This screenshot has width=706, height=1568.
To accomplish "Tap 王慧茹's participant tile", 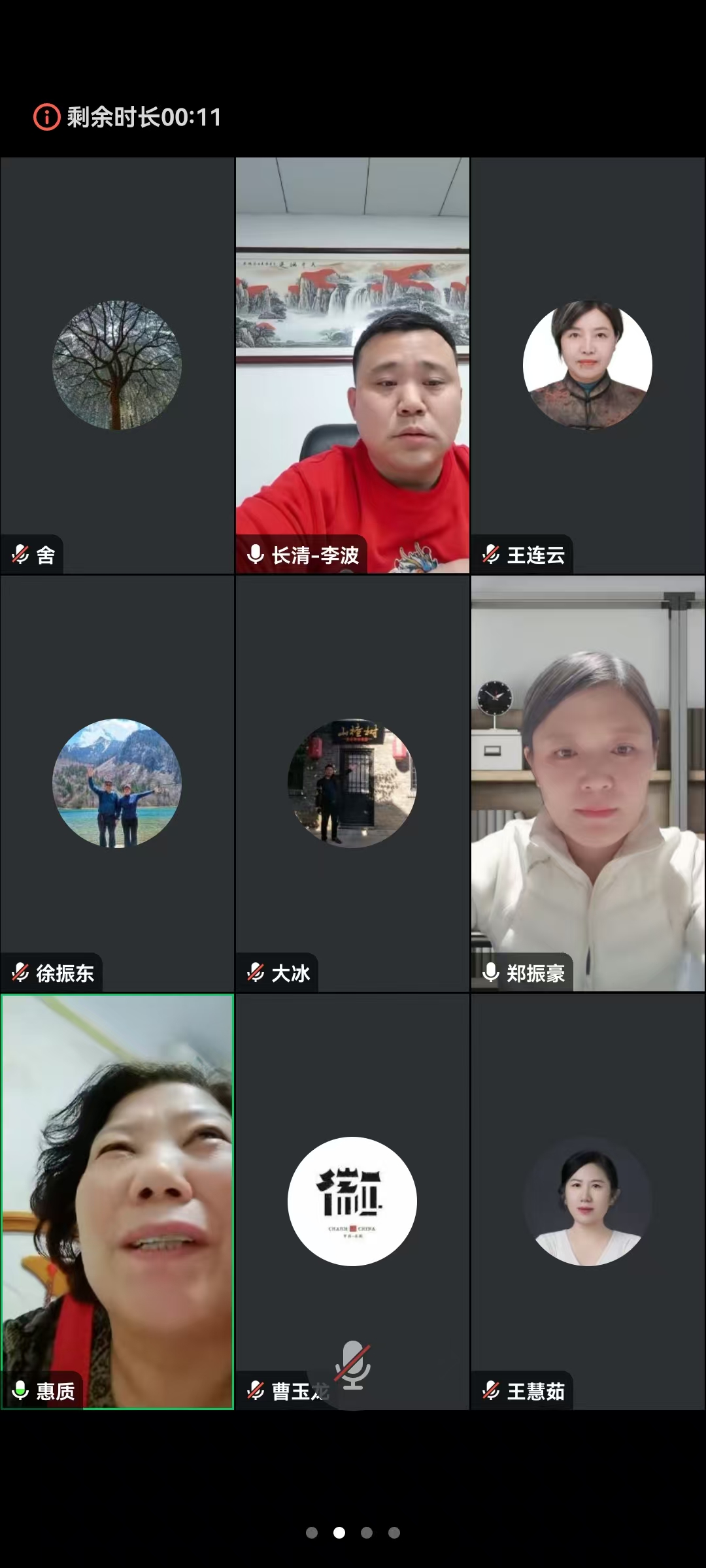I will click(x=588, y=1201).
